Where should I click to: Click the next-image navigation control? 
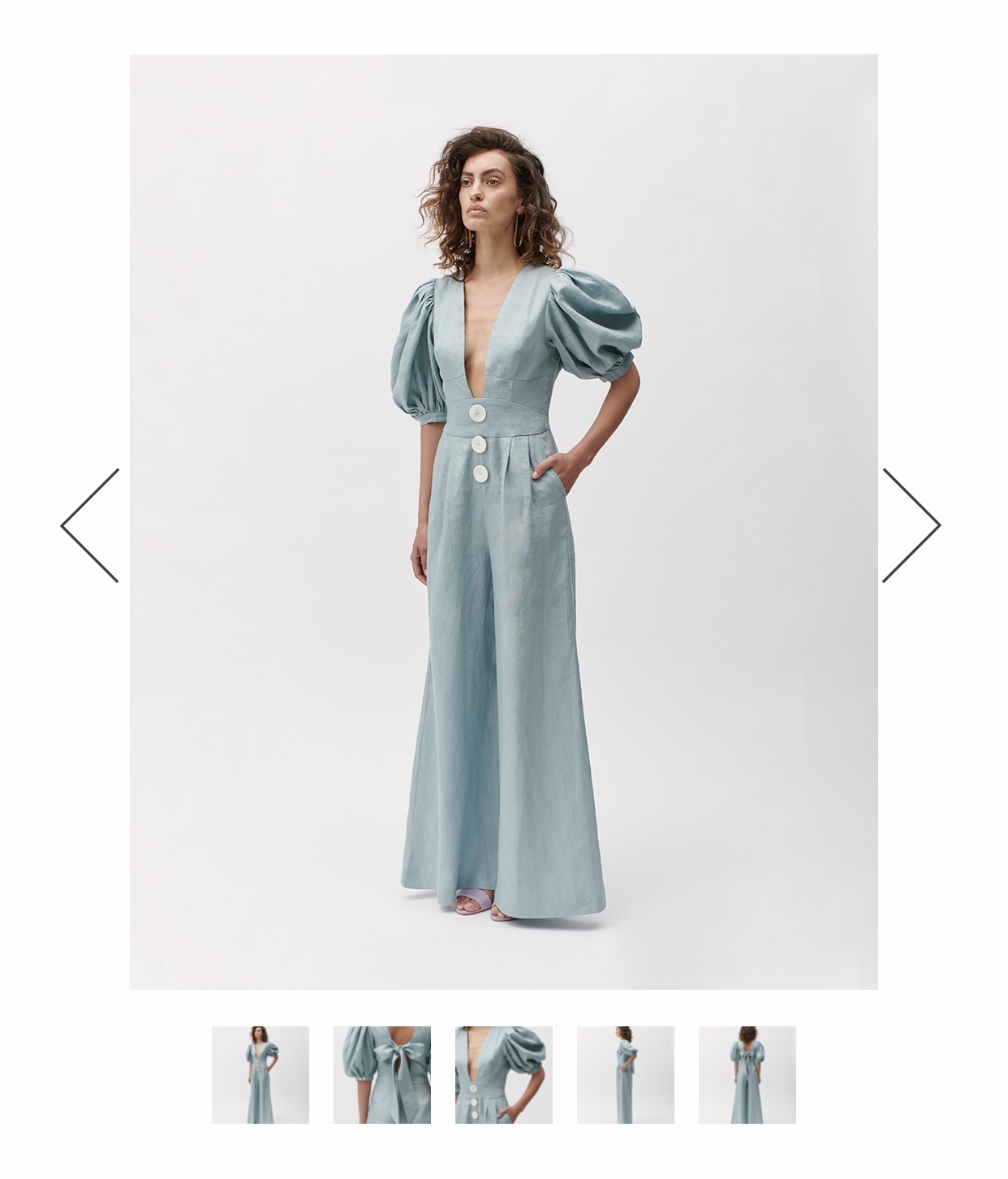(x=913, y=524)
